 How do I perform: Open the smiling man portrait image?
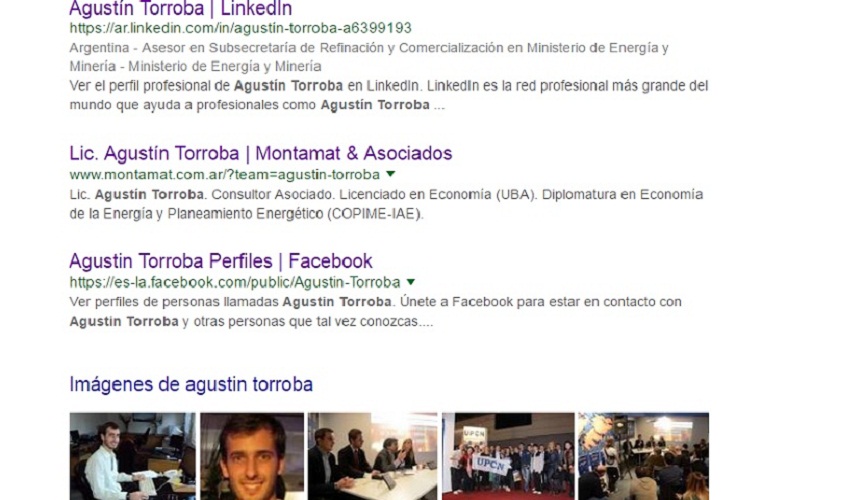pos(251,457)
